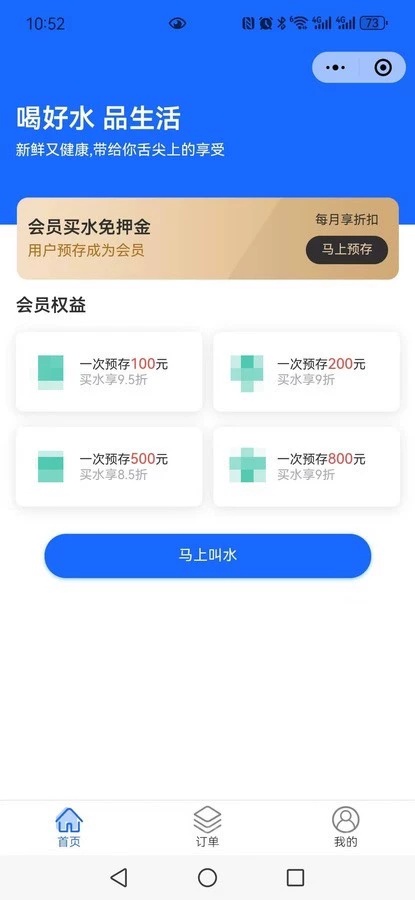Open the 我的 tab
Image resolution: width=415 pixels, height=900 pixels.
346,827
